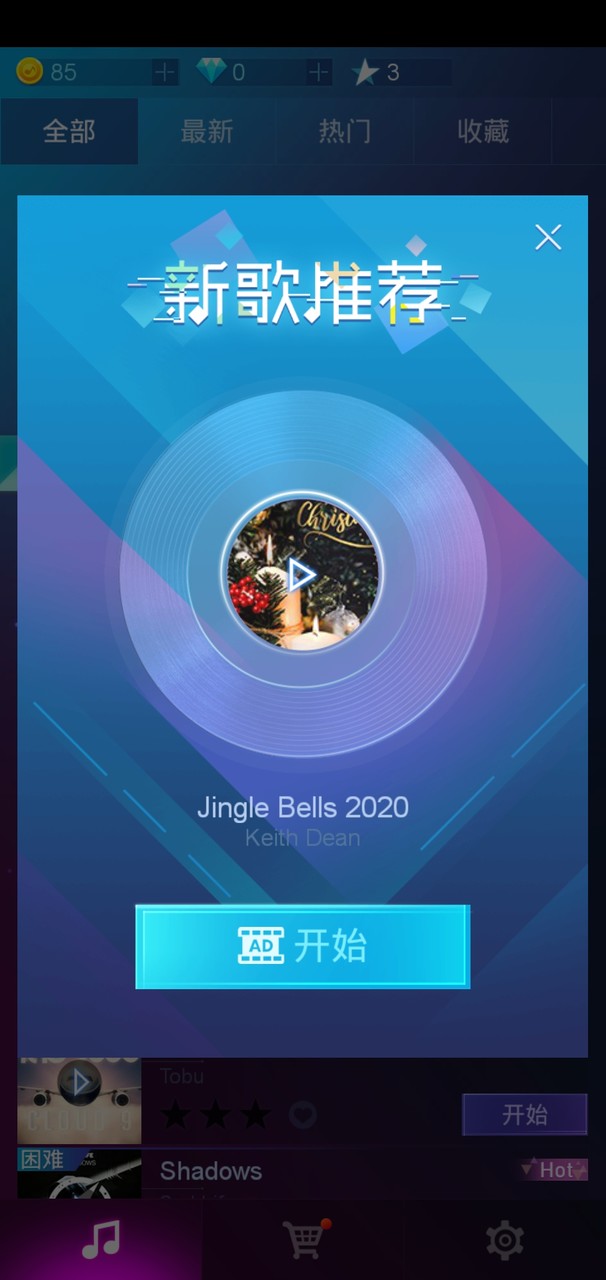Preview the Tobu song thumbnail

click(79, 1083)
